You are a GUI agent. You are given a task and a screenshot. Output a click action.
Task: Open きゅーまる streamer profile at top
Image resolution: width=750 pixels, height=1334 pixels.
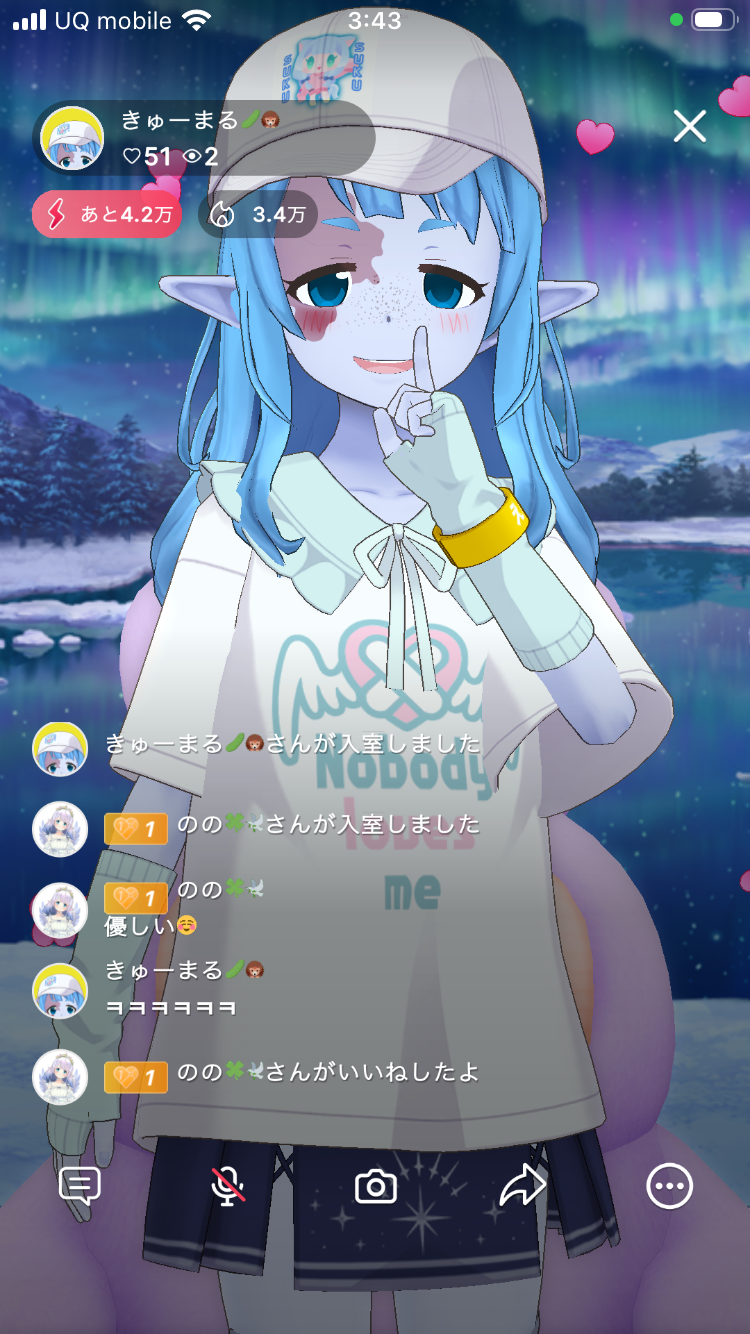click(72, 138)
